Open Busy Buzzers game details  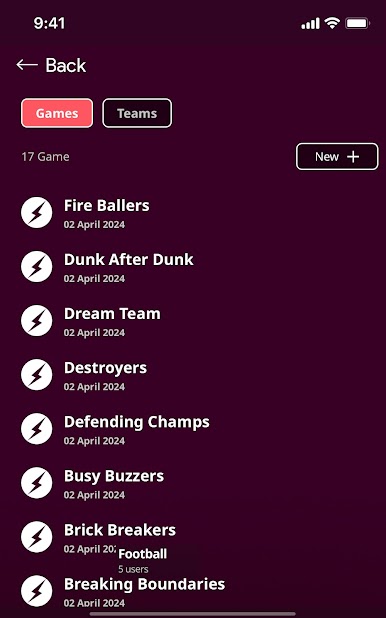pyautogui.click(x=193, y=483)
